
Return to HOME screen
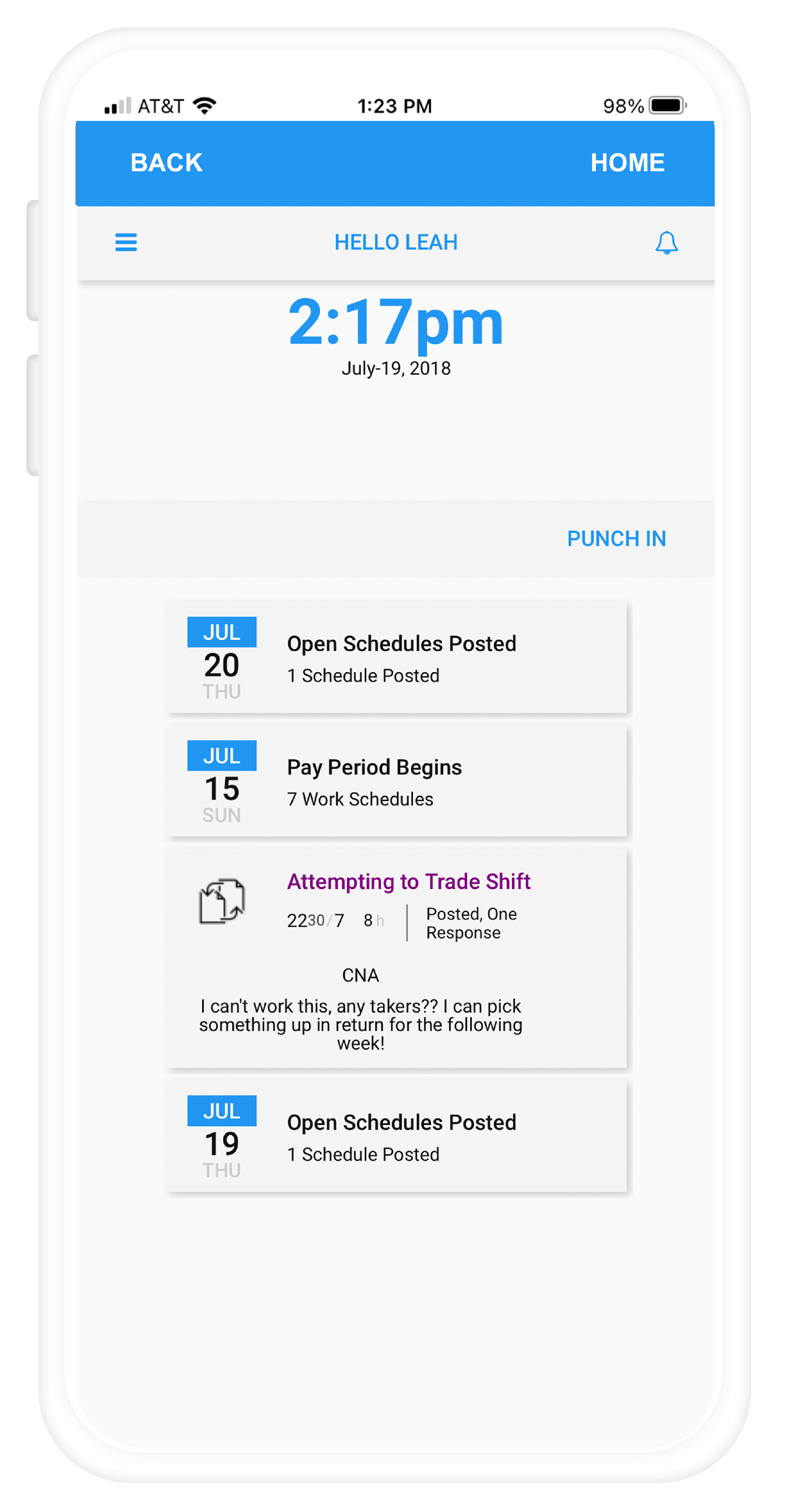tap(627, 163)
